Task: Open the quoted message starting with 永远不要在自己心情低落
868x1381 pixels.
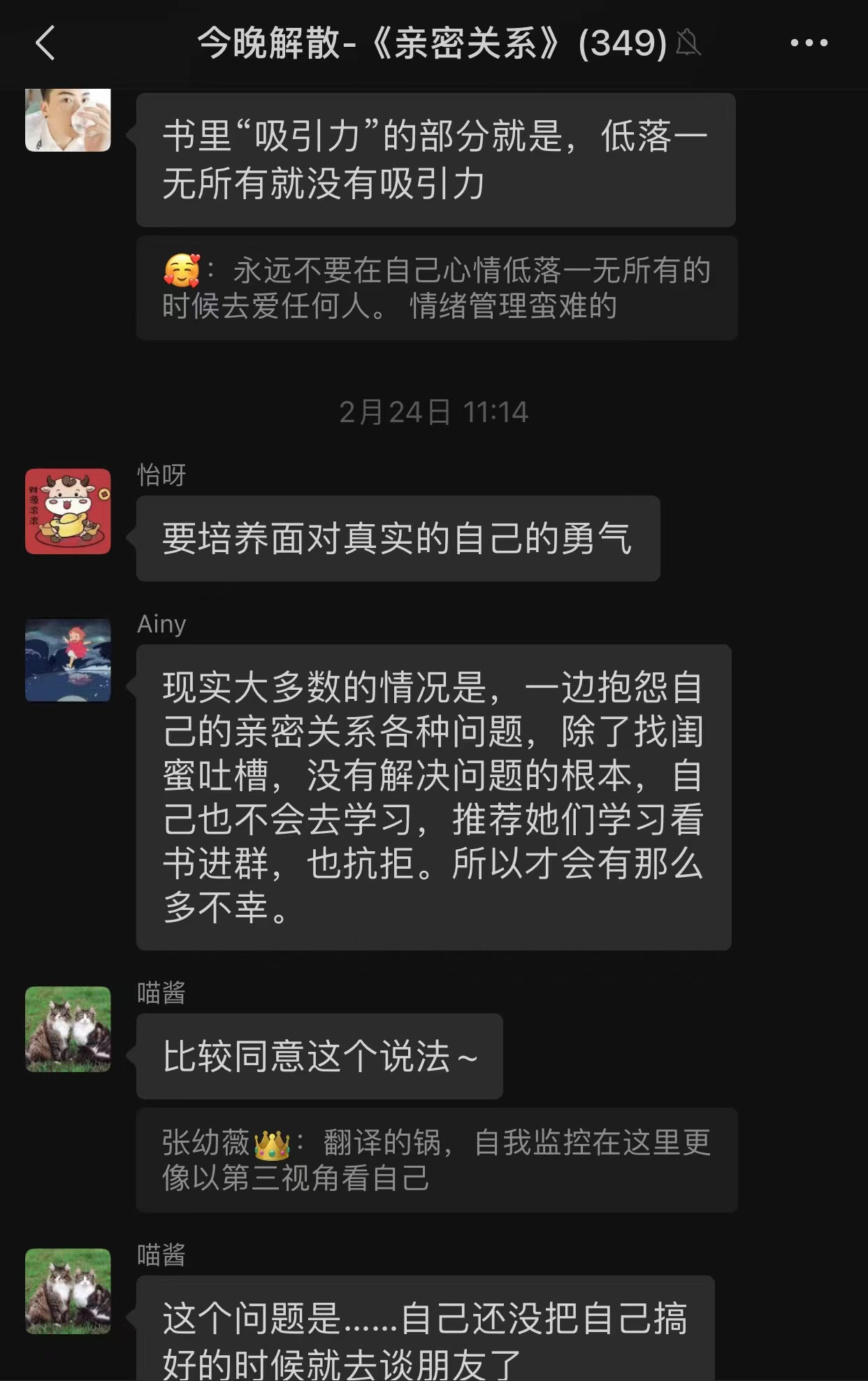Action: (x=437, y=288)
